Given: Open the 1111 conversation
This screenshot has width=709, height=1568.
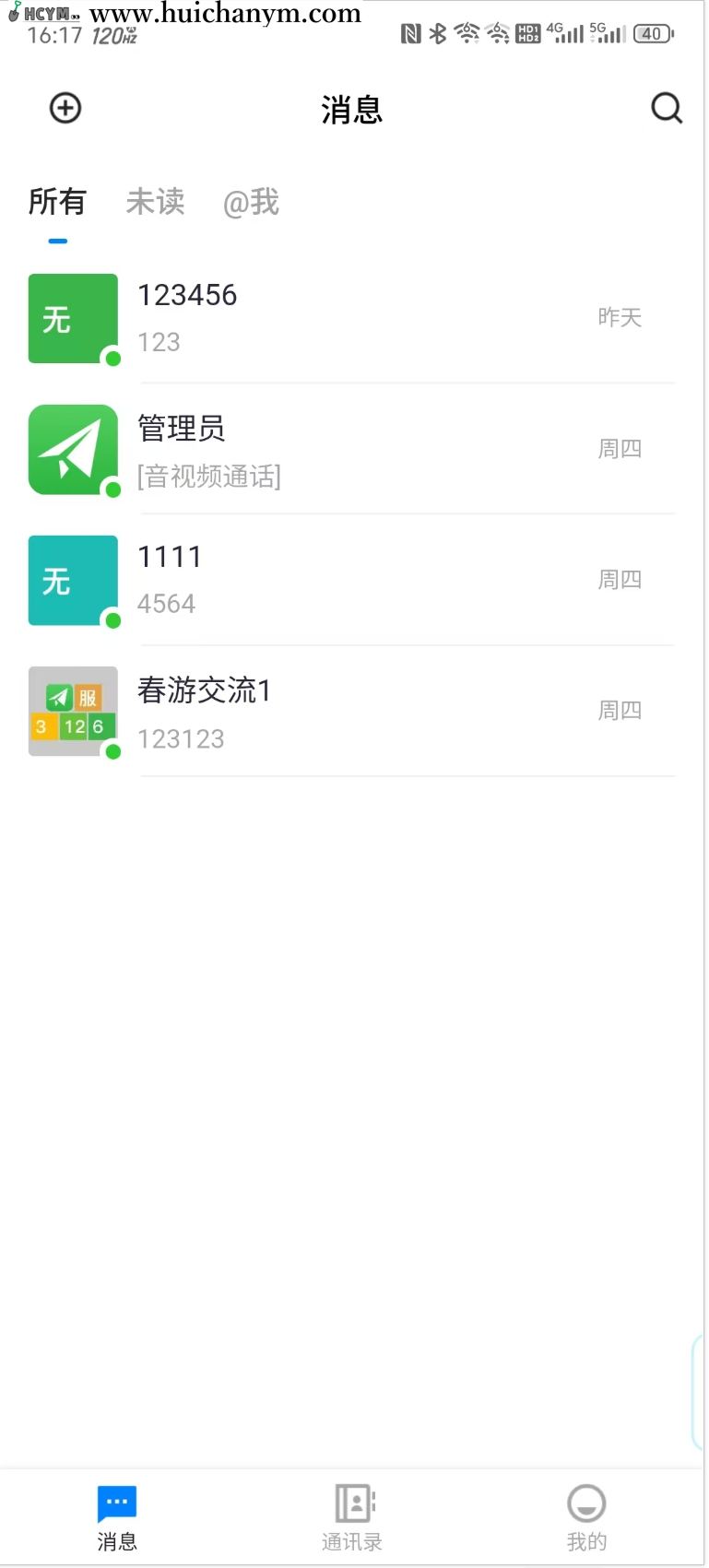Looking at the screenshot, I should [x=369, y=581].
